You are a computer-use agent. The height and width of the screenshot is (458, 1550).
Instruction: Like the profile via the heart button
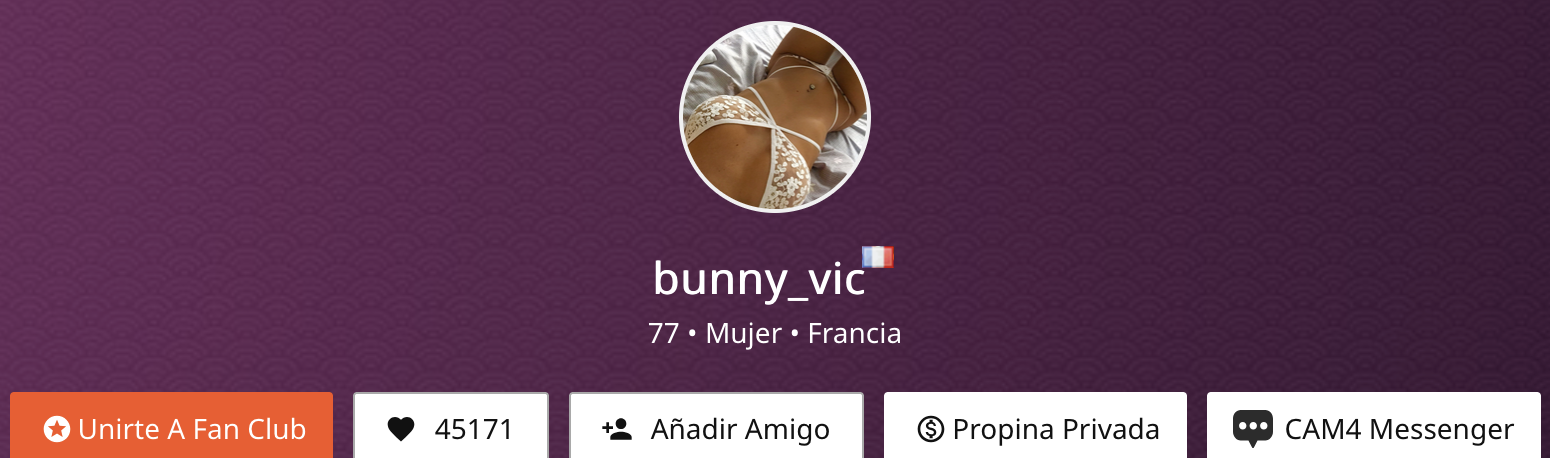pos(450,428)
